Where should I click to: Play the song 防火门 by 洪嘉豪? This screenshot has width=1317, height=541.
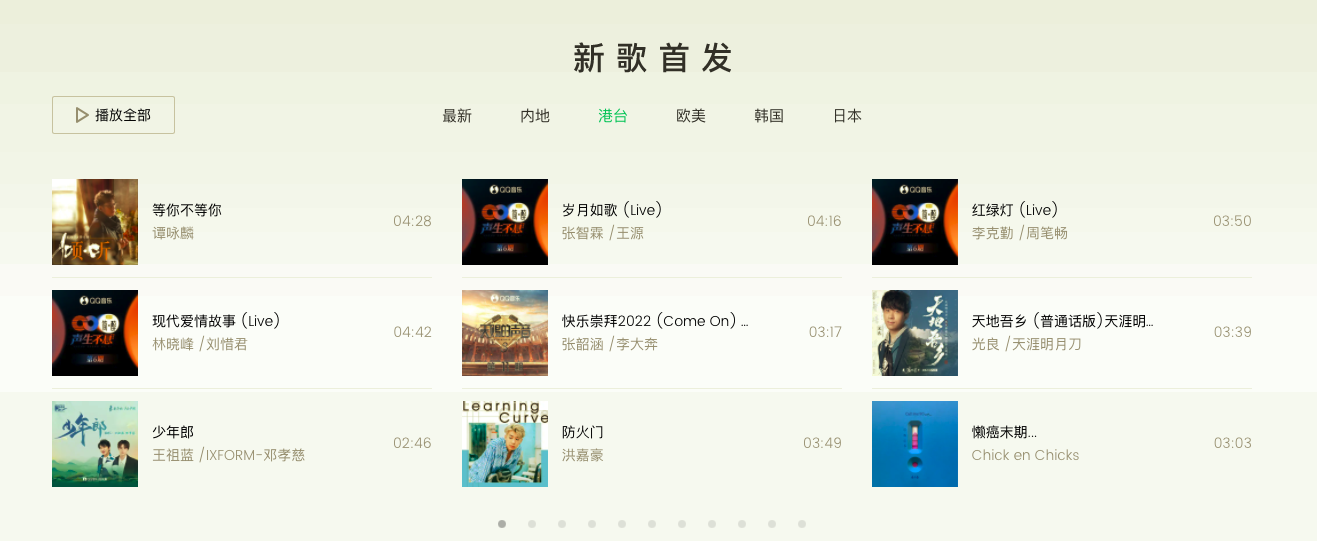[583, 432]
